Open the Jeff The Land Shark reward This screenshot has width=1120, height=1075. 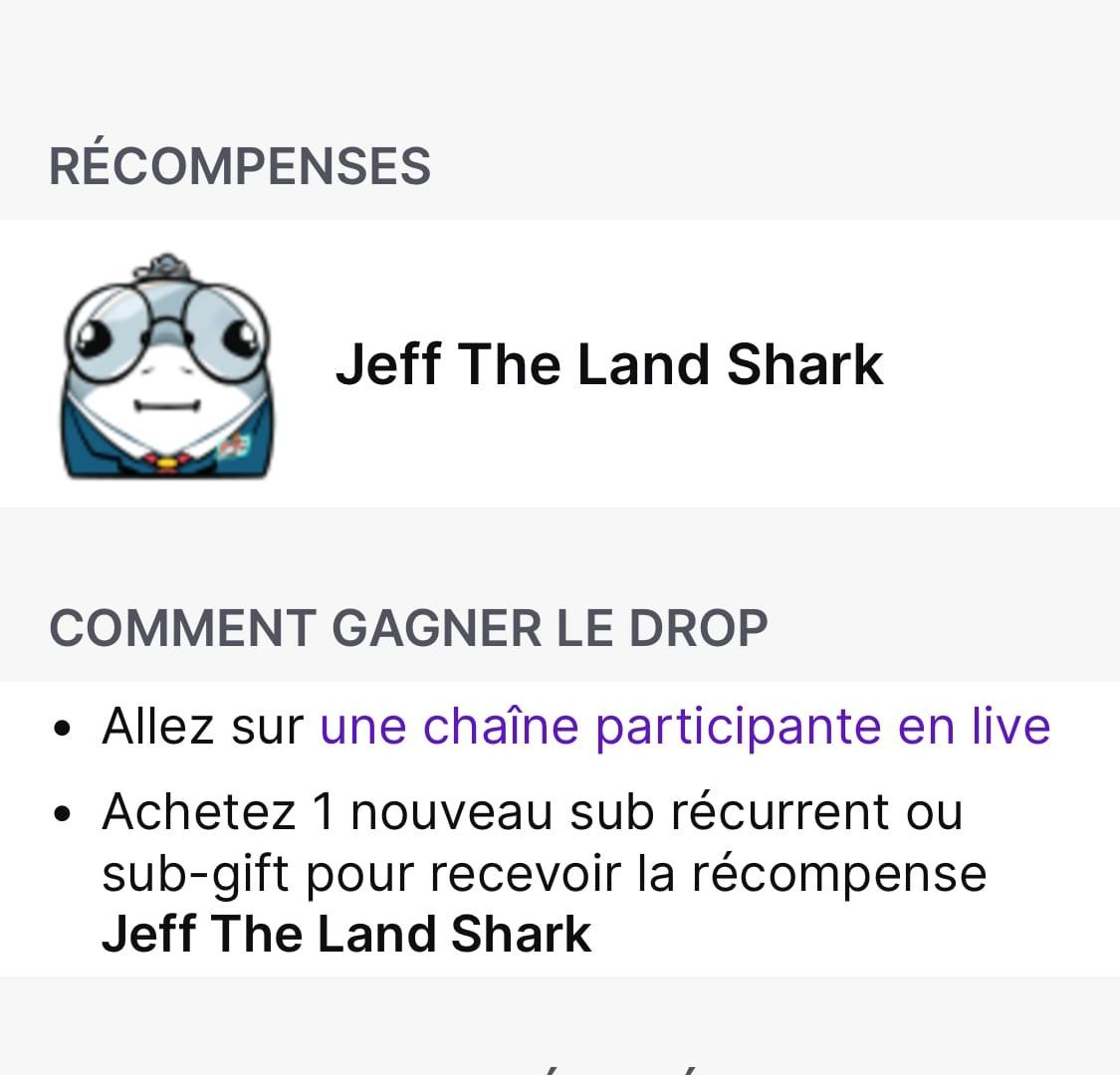[x=607, y=364]
